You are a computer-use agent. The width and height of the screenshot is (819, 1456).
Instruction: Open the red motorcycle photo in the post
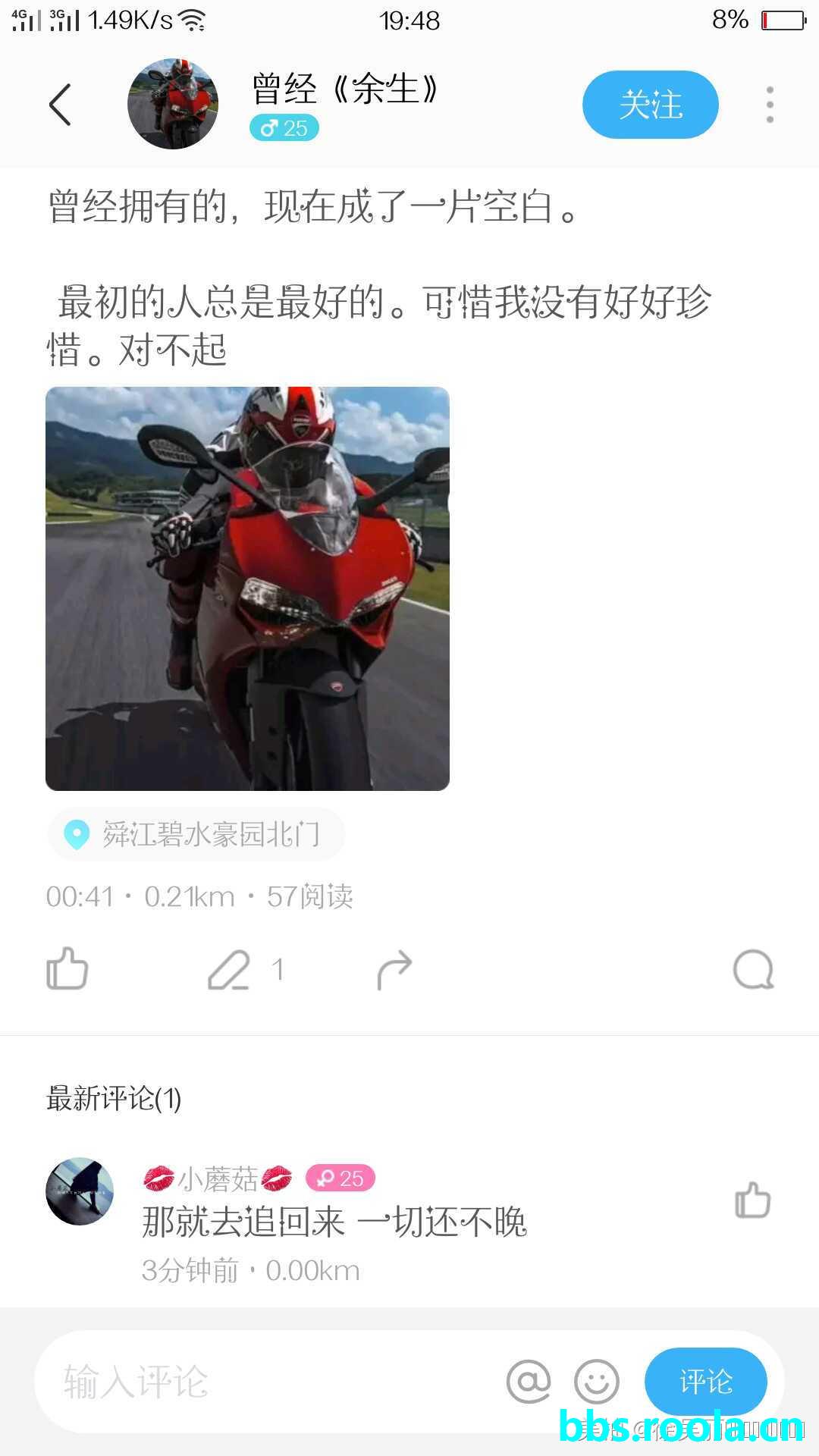pyautogui.click(x=247, y=588)
